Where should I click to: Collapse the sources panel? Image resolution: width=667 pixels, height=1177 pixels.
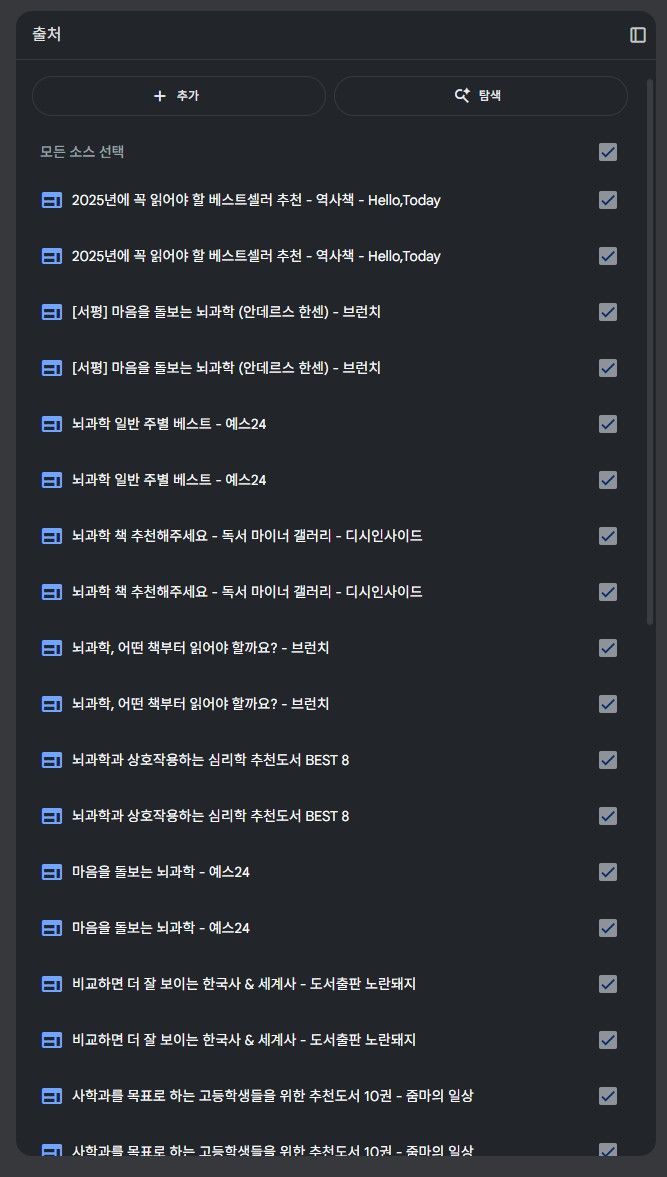coord(638,35)
